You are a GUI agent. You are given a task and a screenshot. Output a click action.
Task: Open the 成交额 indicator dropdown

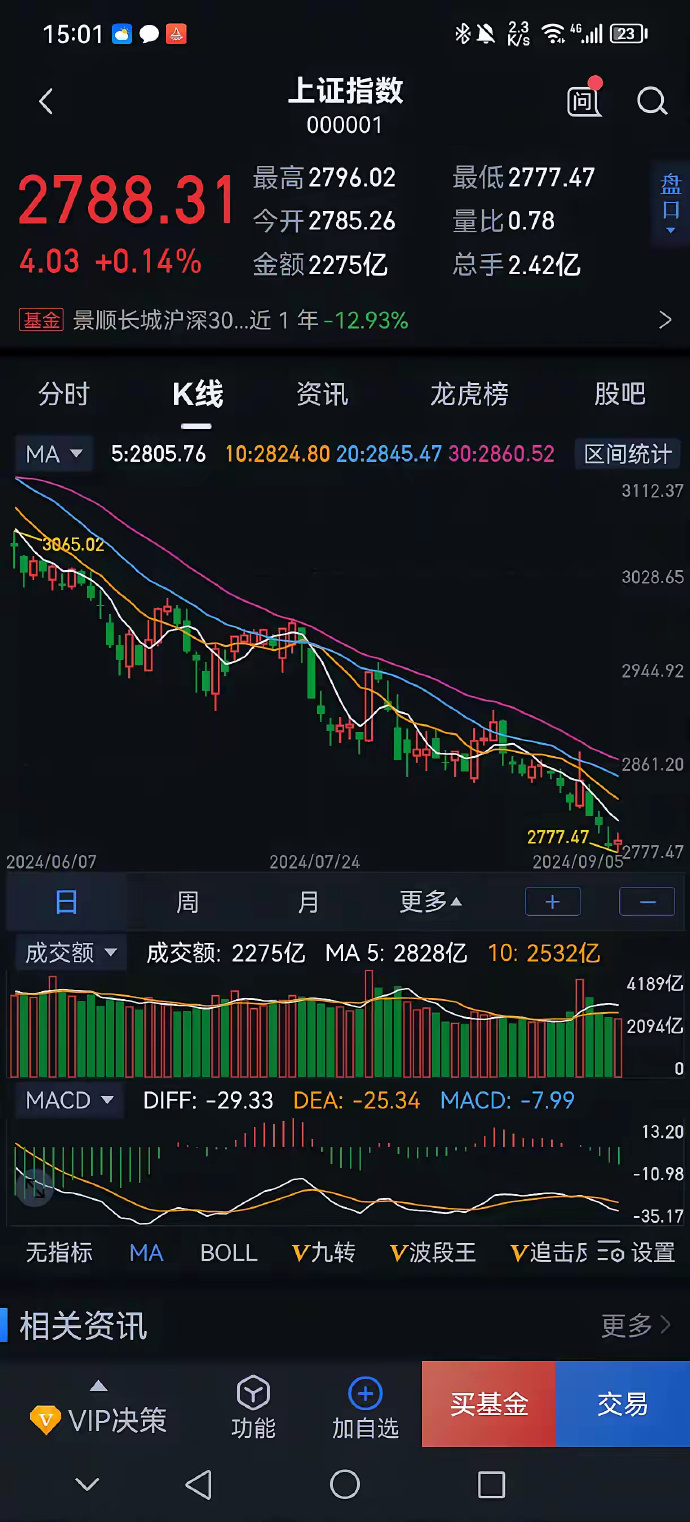point(70,953)
